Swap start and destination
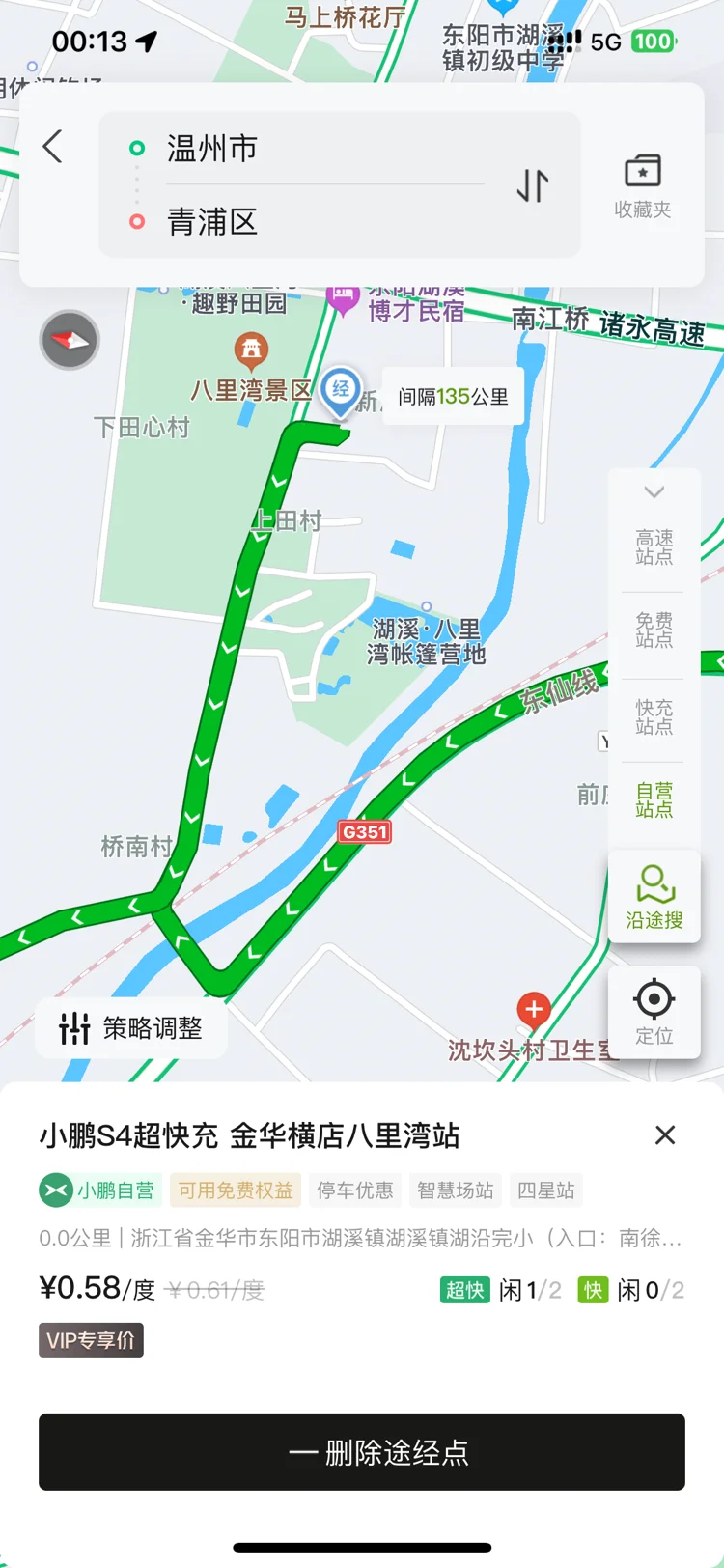 (532, 184)
